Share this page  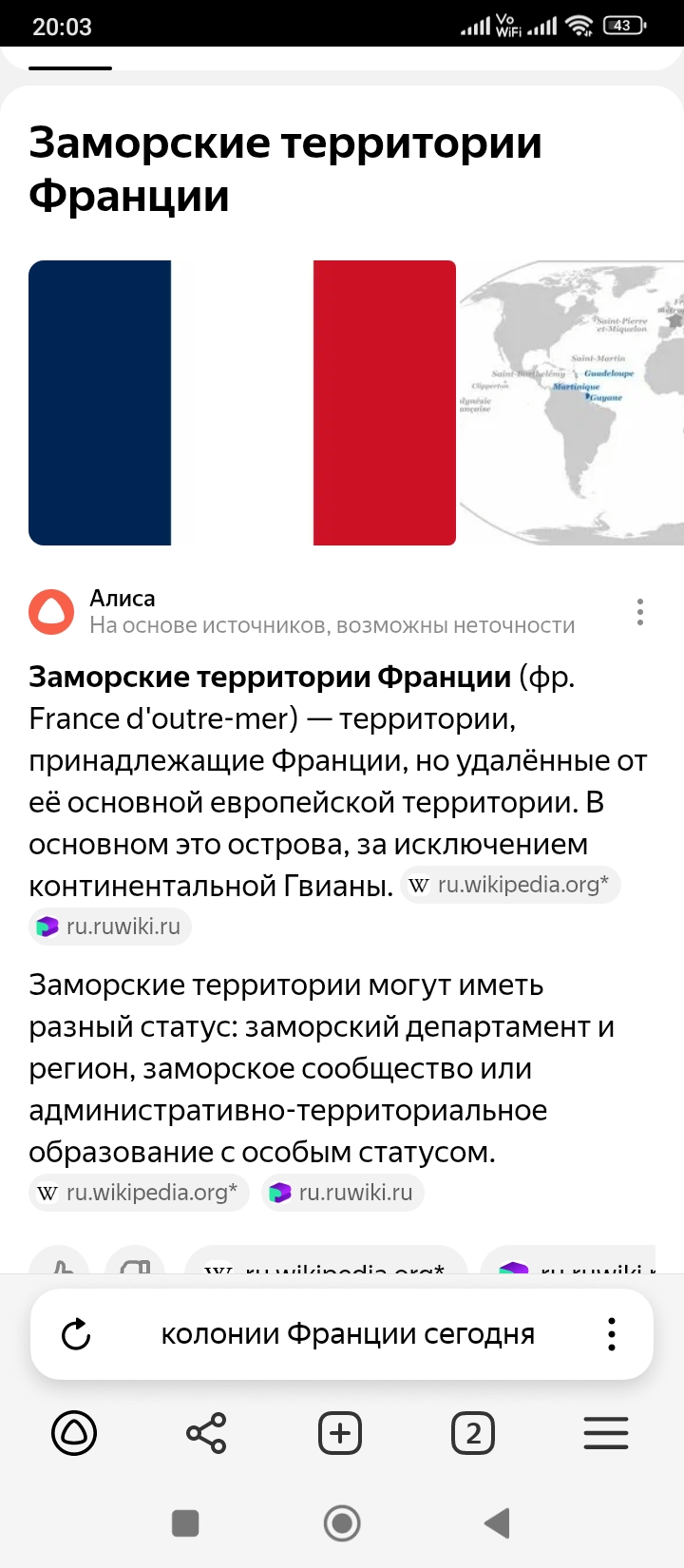tap(206, 1433)
